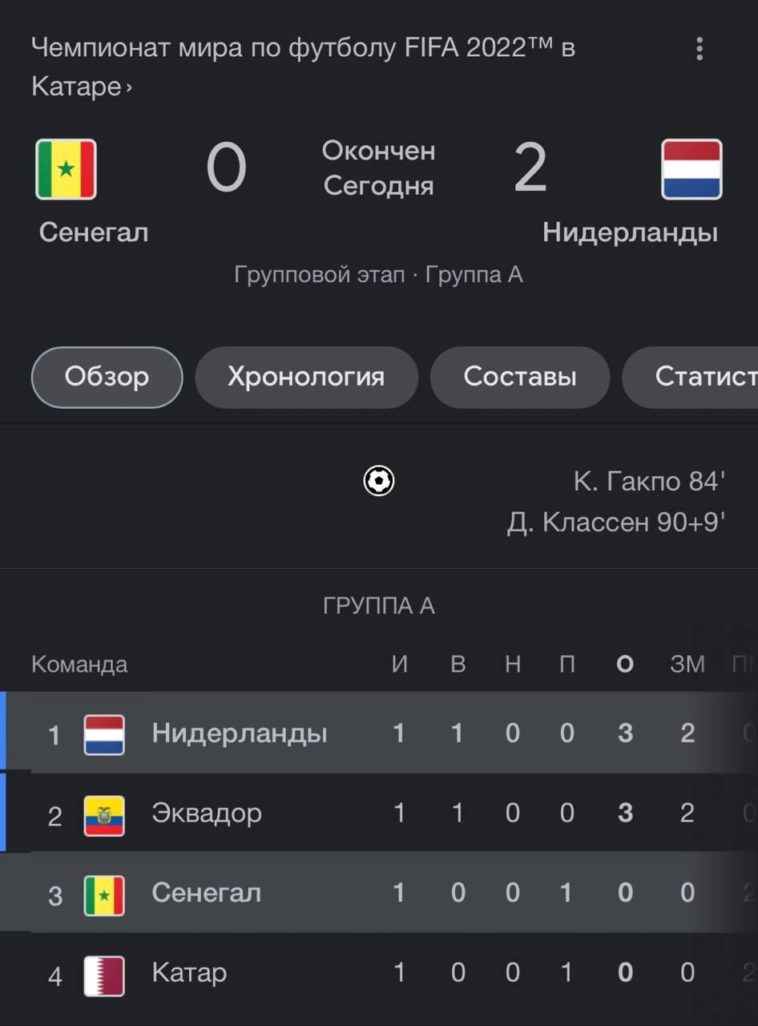Select the Обзор chip
This screenshot has height=1026, width=758.
click(107, 377)
